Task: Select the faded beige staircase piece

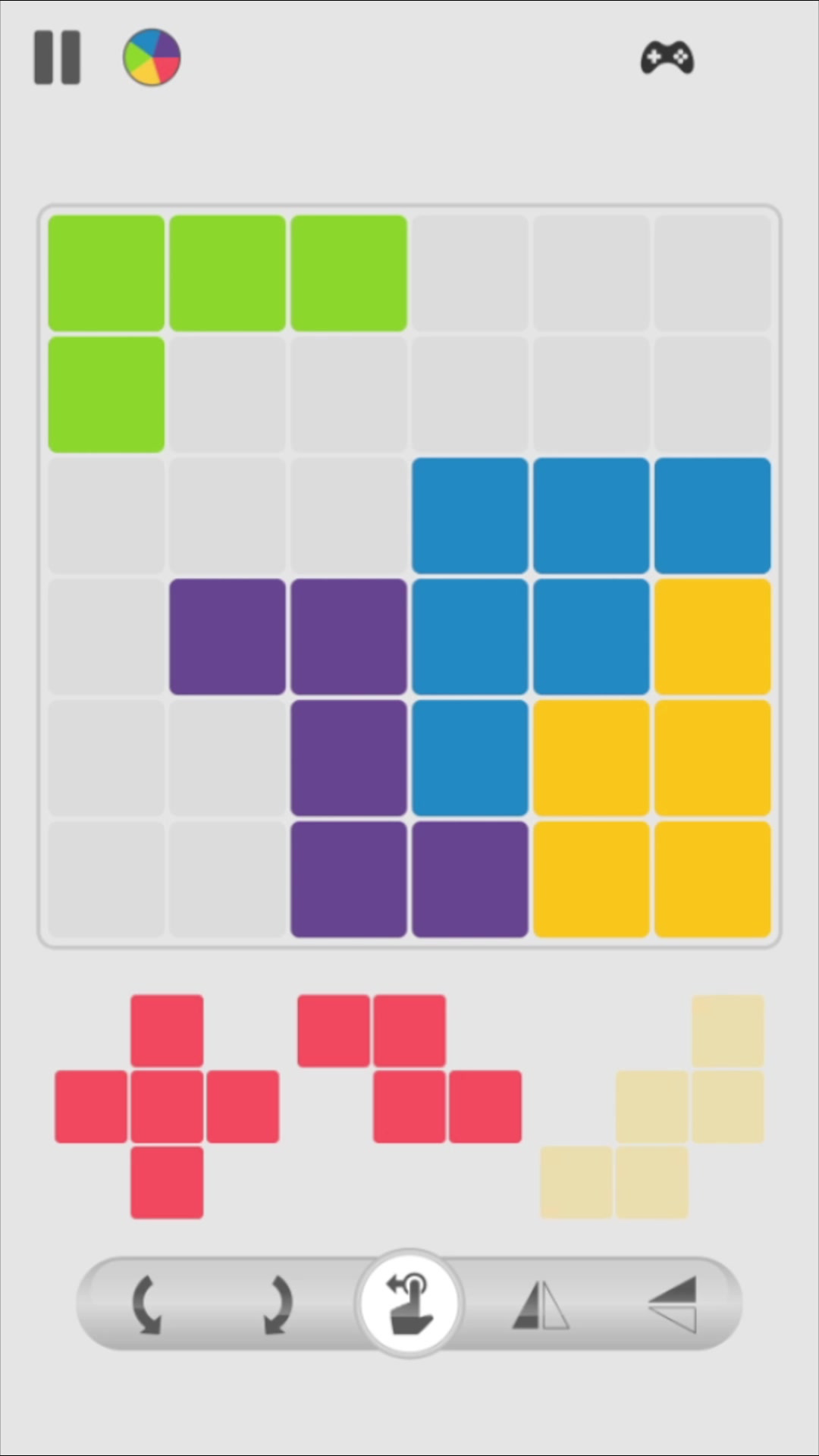Action: click(x=652, y=1107)
